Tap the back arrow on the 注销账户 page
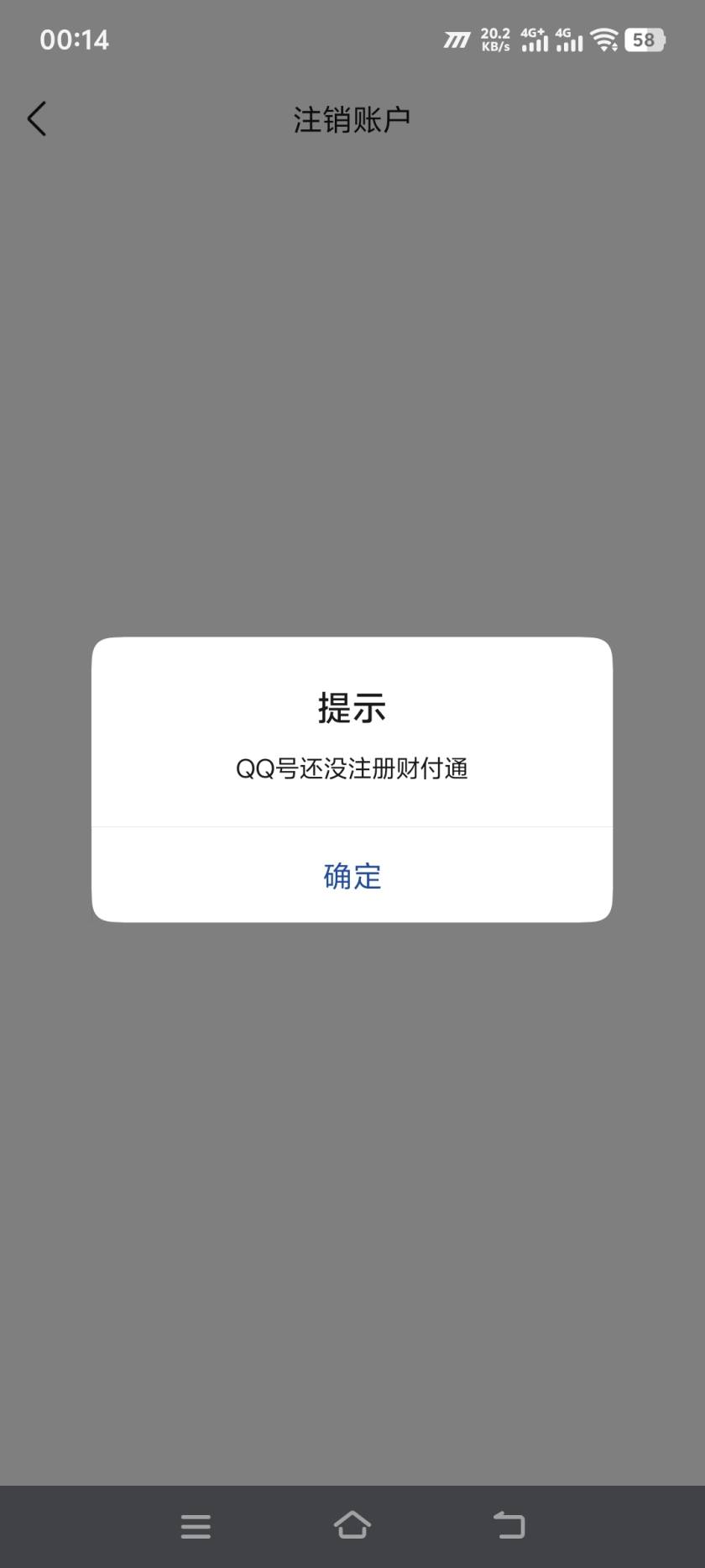This screenshot has width=705, height=1568. [x=37, y=118]
